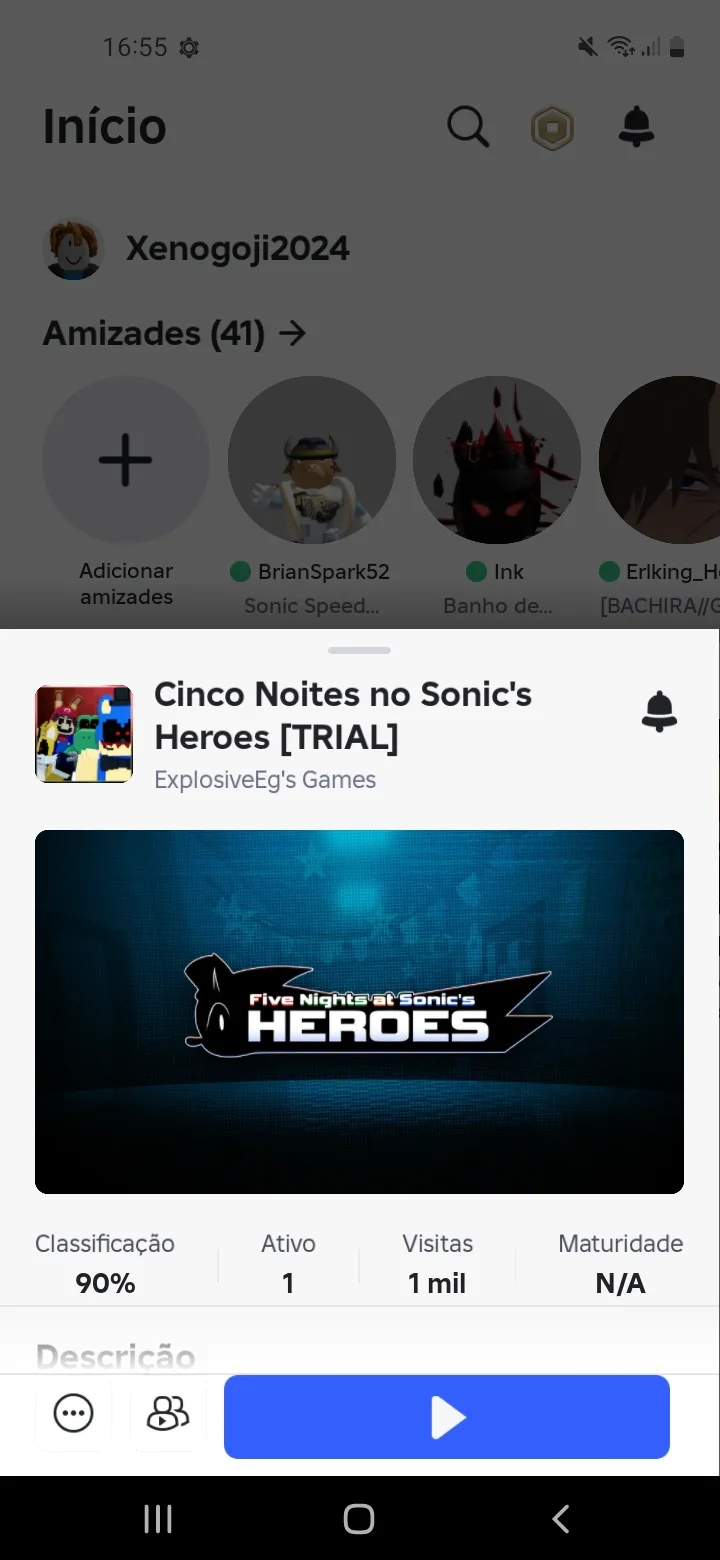
Task: Open the three-dots more options button
Action: pos(73,1414)
